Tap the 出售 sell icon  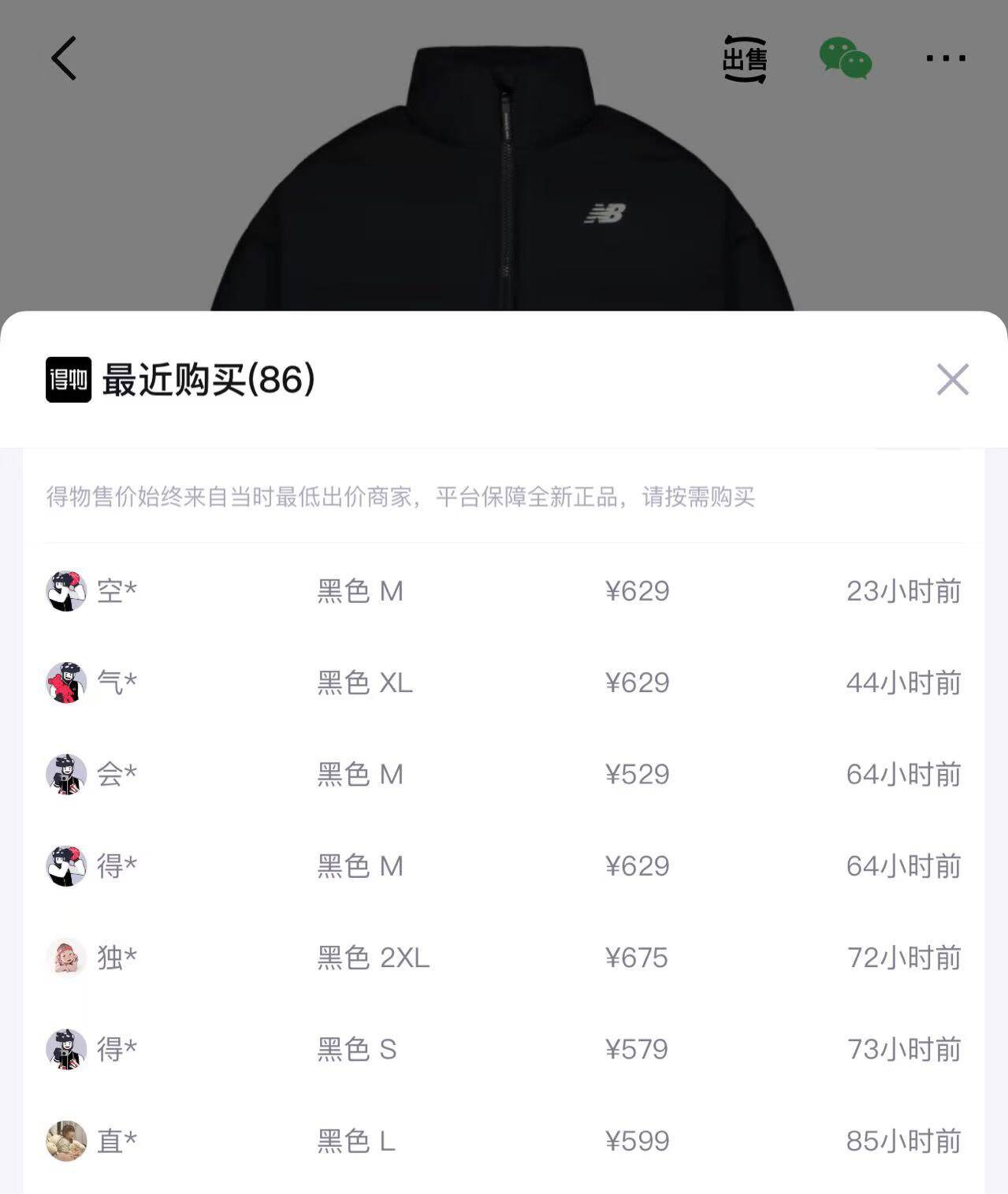click(745, 59)
